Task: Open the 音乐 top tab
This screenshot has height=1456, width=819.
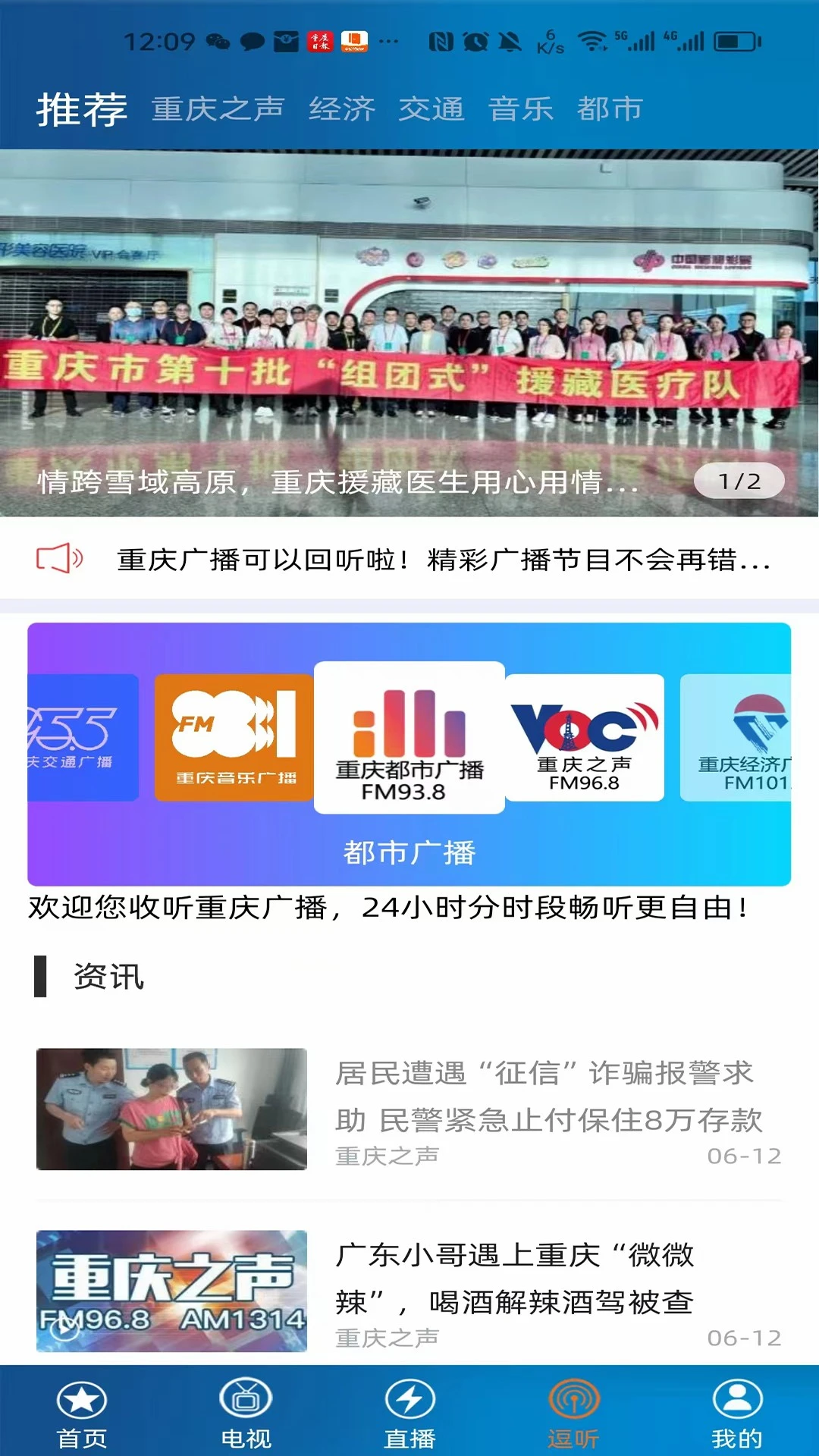Action: 520,108
